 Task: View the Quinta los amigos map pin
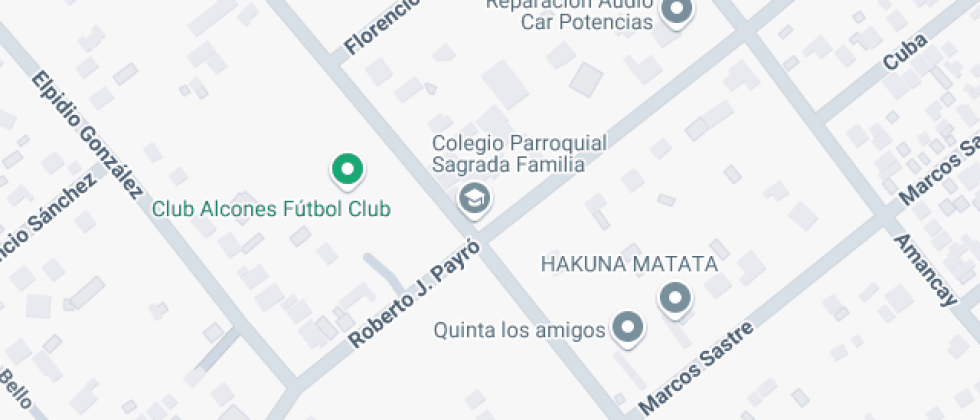click(628, 327)
